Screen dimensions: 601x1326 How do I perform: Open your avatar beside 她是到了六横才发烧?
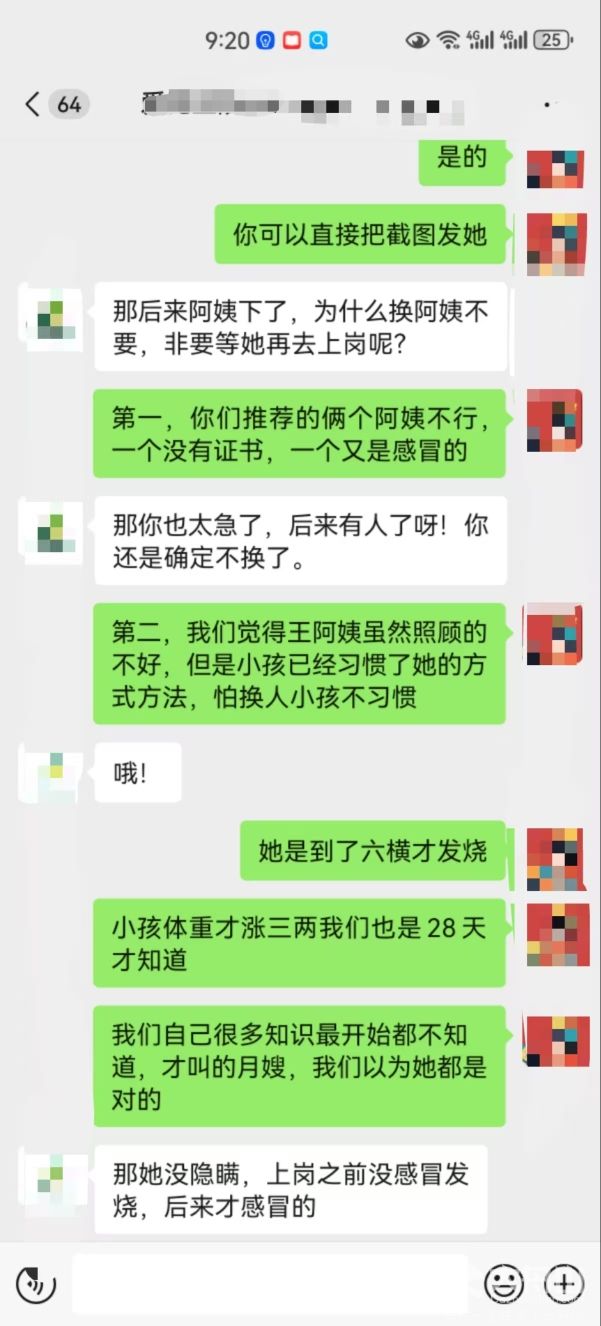tap(555, 858)
